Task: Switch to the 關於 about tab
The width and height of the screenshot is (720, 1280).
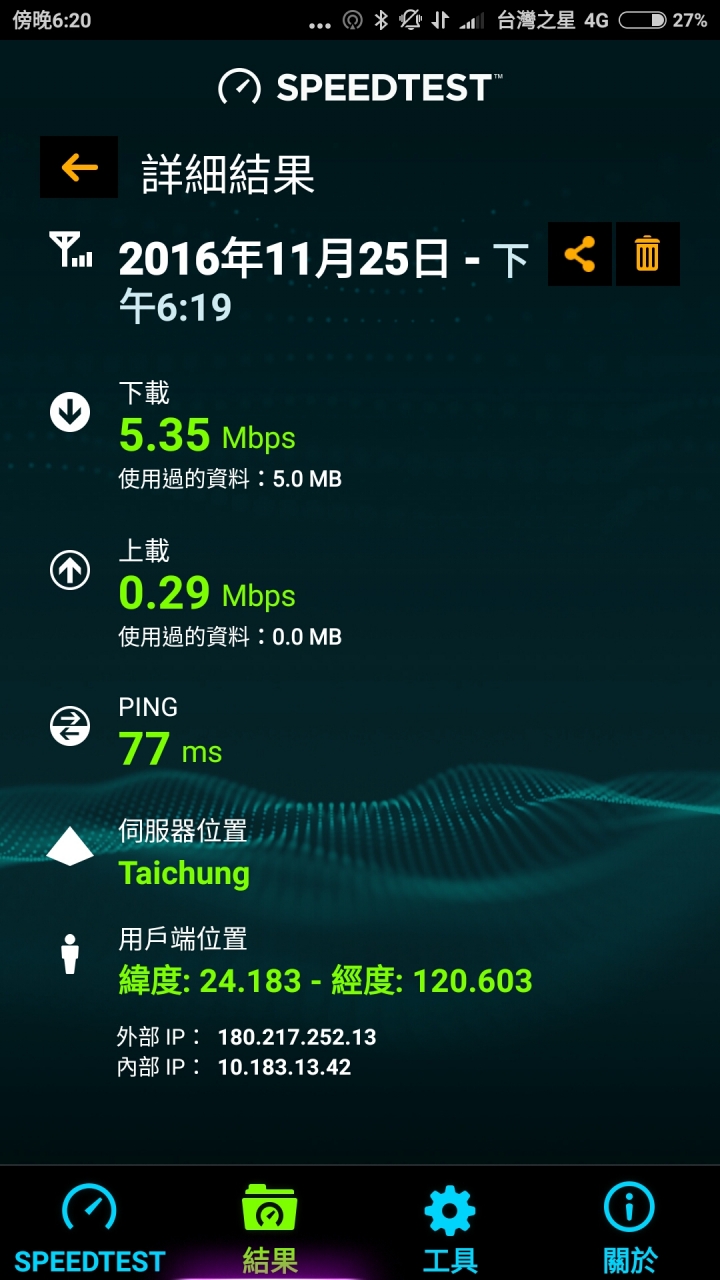Action: [630, 1228]
